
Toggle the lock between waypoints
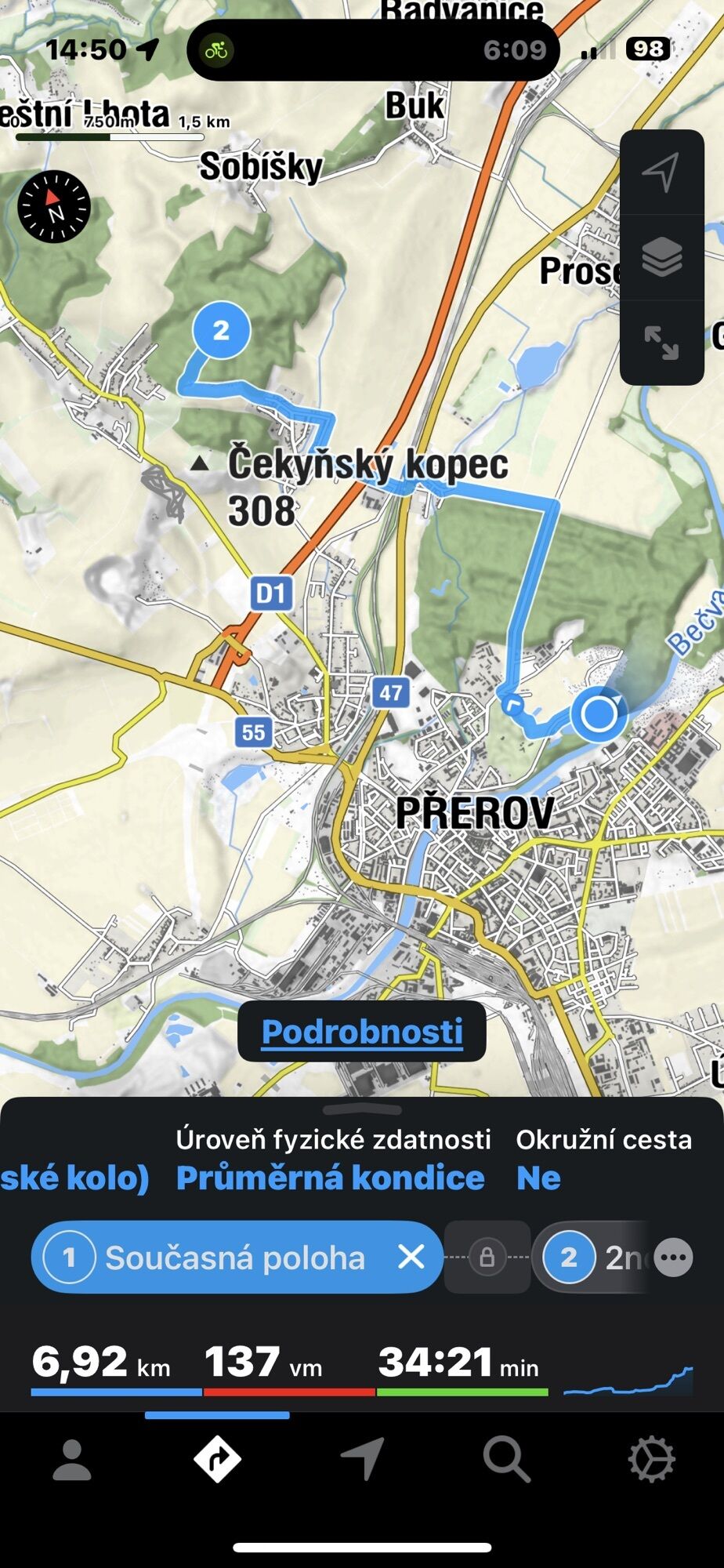[487, 1258]
